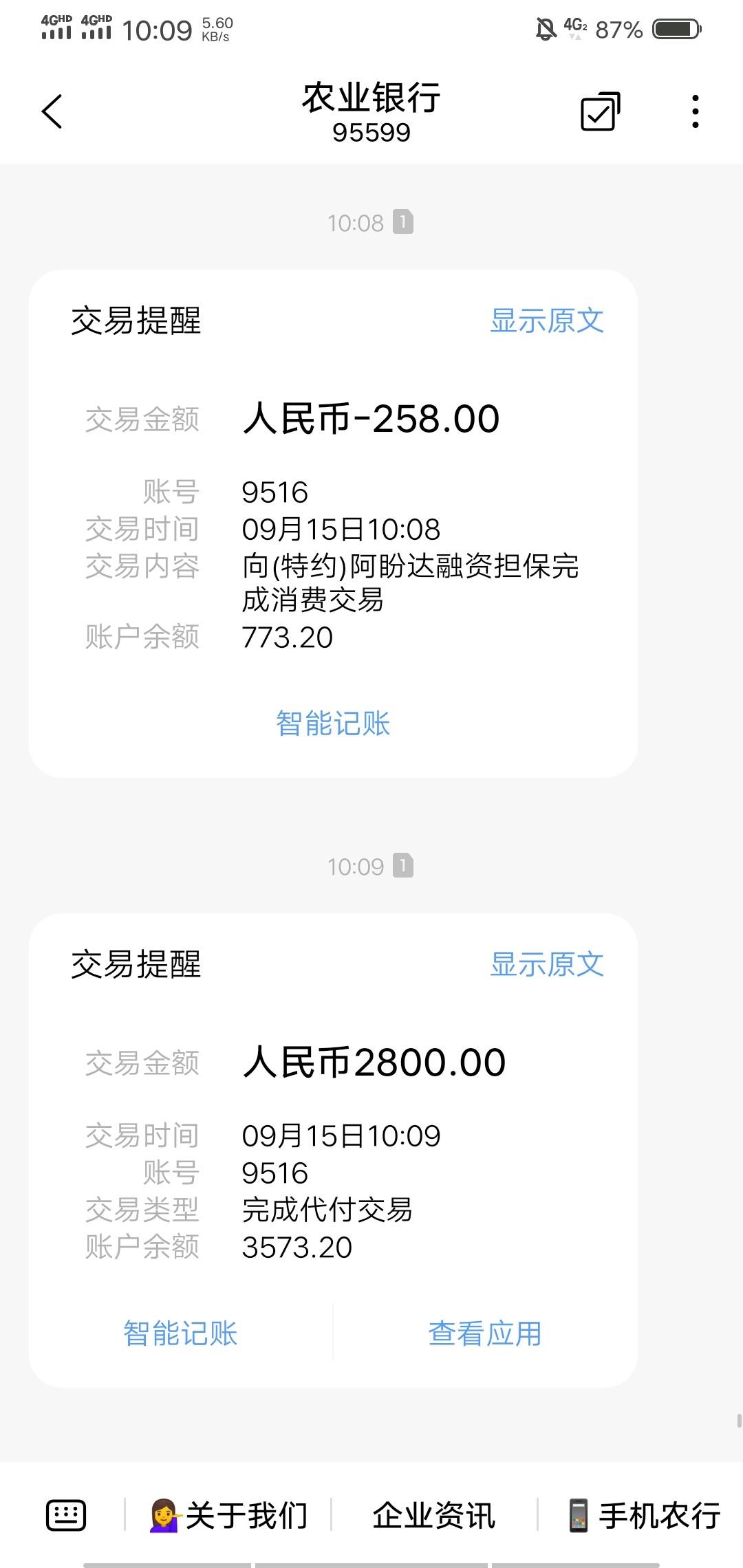Viewport: 743px width, 1568px height.
Task: Show original text of the -258.00 message
Action: pyautogui.click(x=547, y=321)
